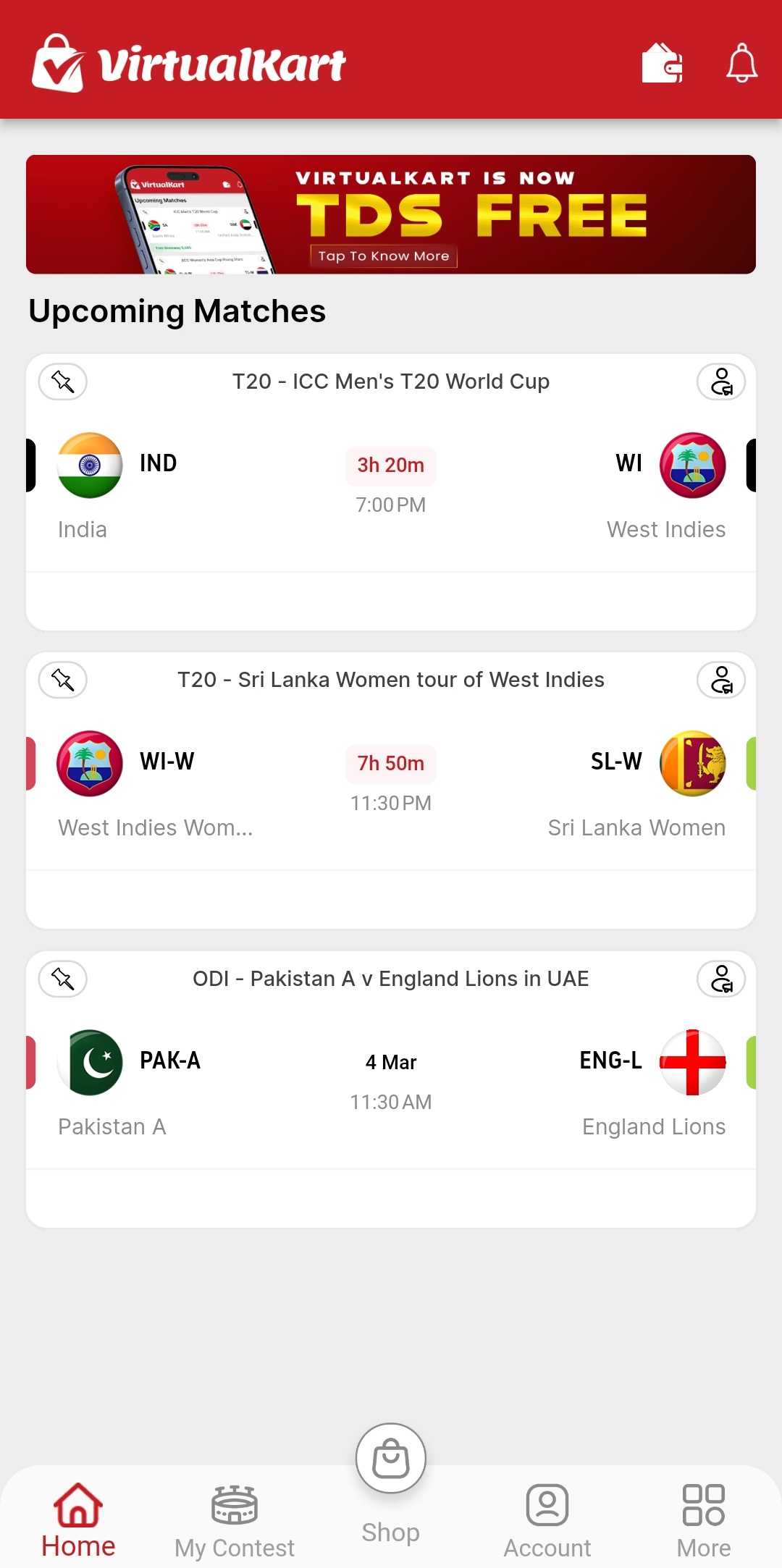Open India vs West Indies match card
The width and height of the screenshot is (782, 1568).
pyautogui.click(x=391, y=485)
